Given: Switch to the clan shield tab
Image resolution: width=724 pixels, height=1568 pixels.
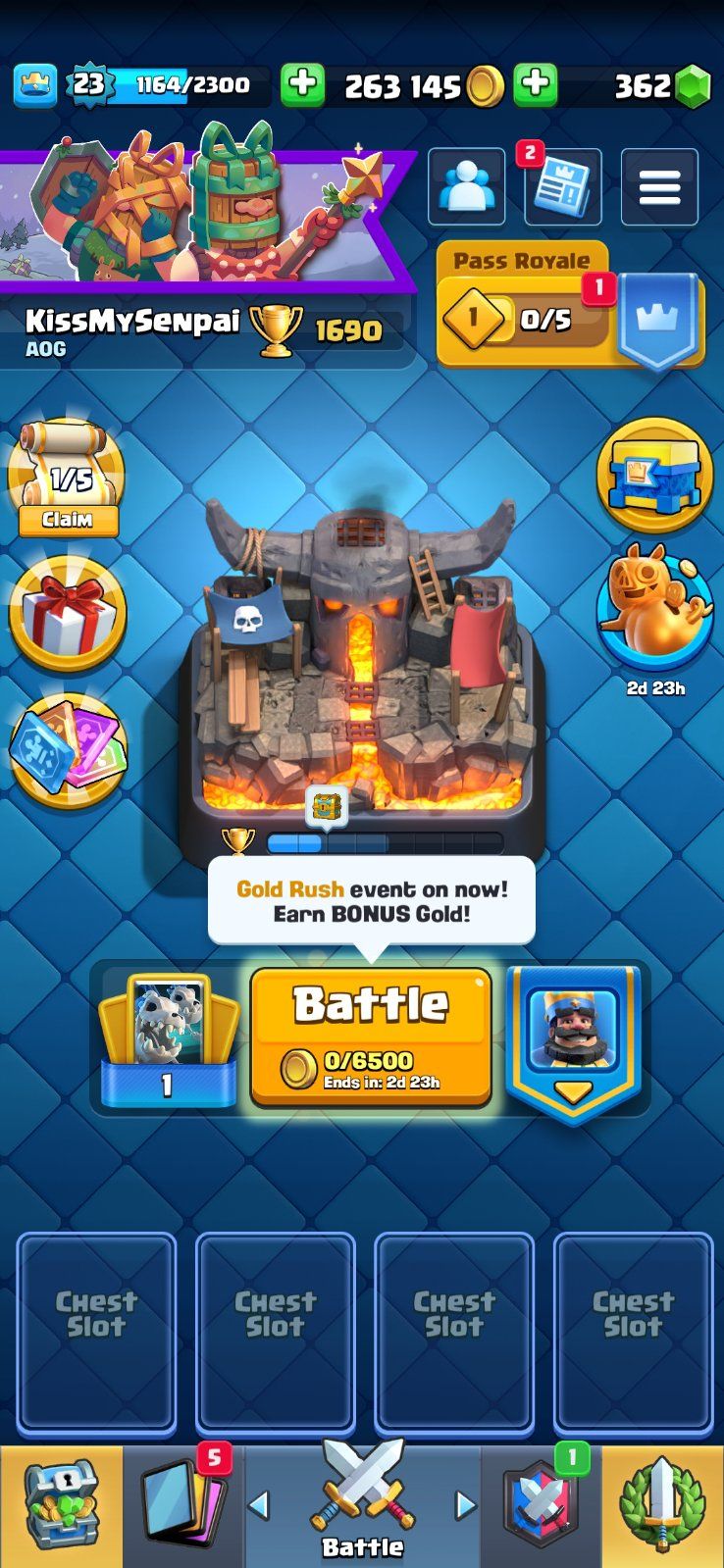Looking at the screenshot, I should tap(541, 1506).
